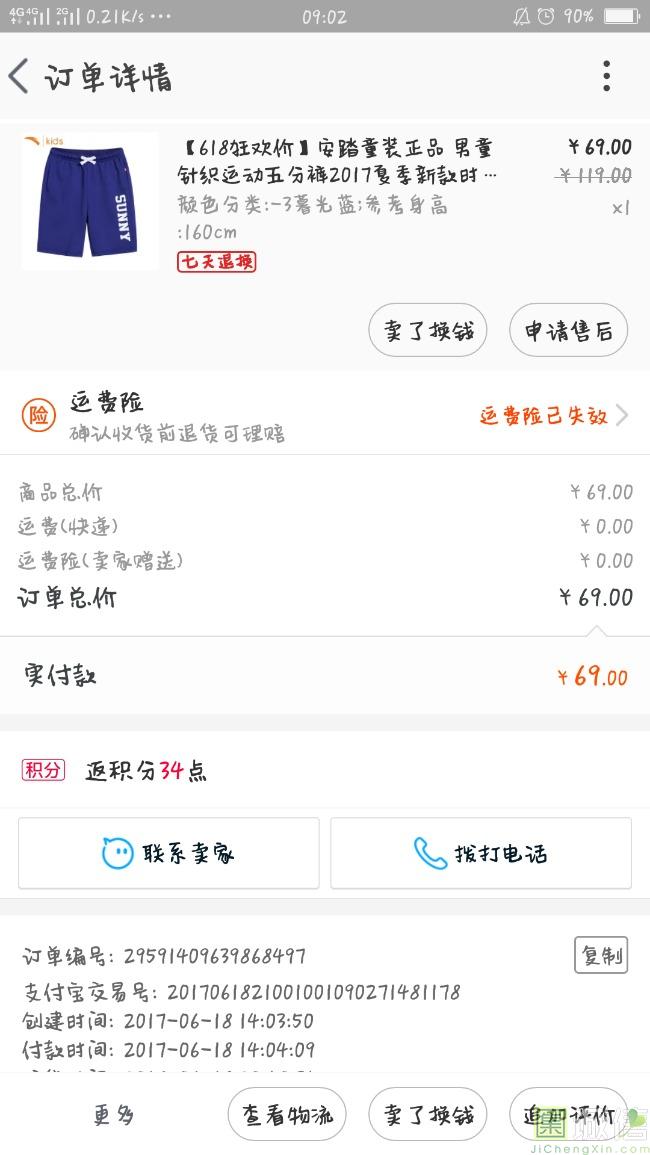Open 更多 options in bottom bar
This screenshot has width=650, height=1155.
coord(114,1115)
